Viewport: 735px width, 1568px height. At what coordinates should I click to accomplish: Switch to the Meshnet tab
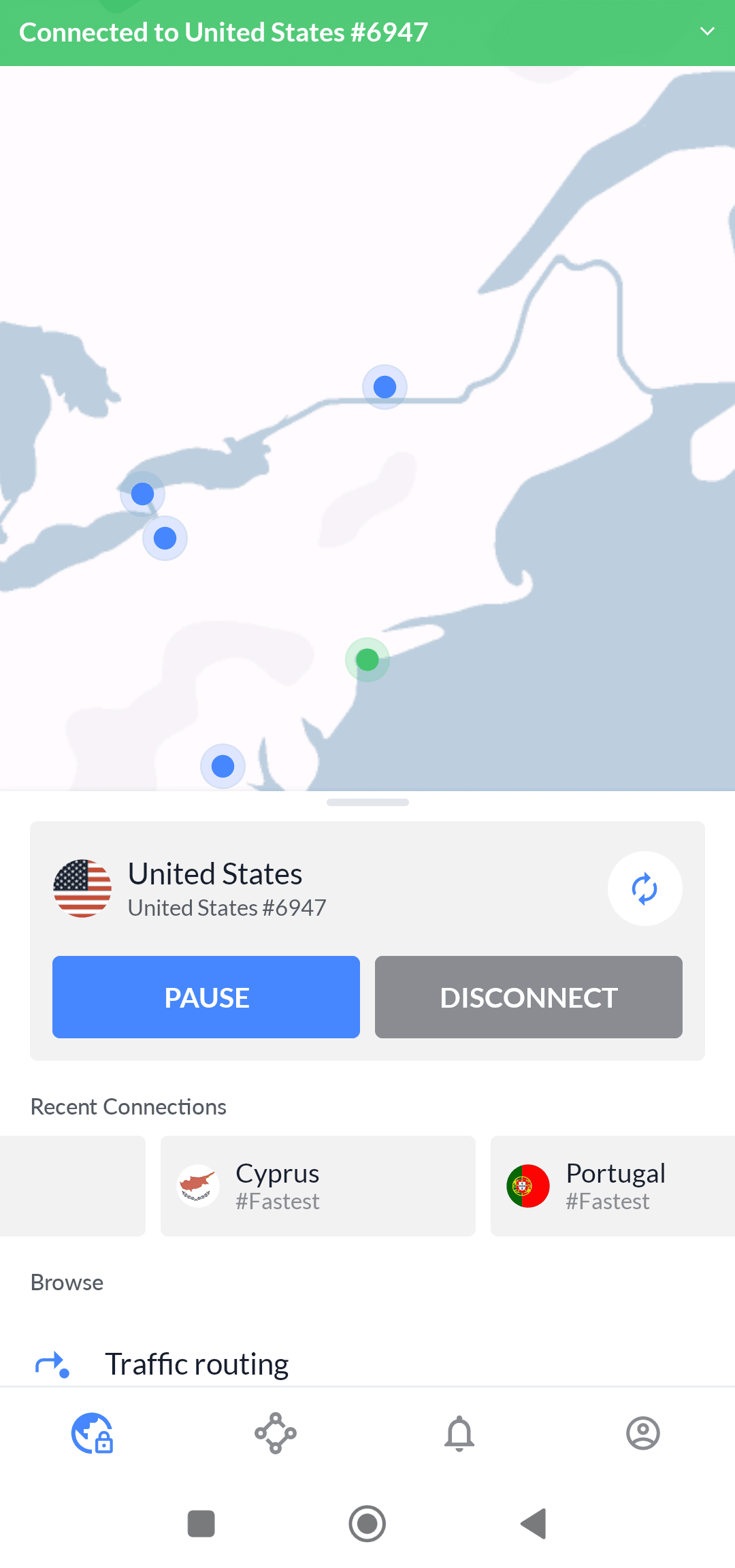pos(276,1433)
